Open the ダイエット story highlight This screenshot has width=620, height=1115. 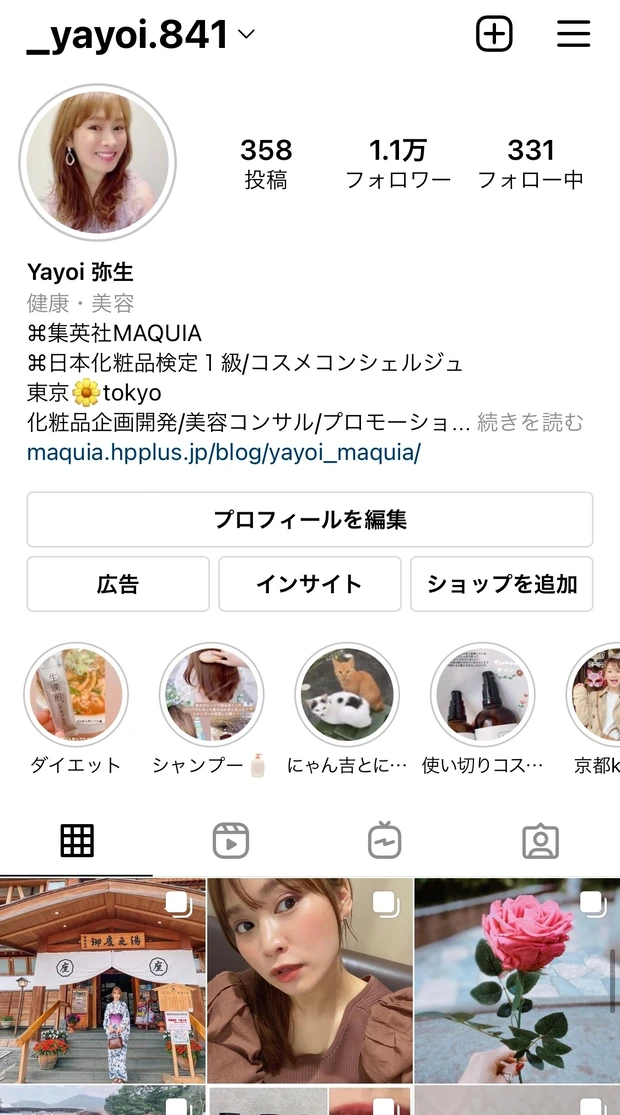click(x=76, y=695)
